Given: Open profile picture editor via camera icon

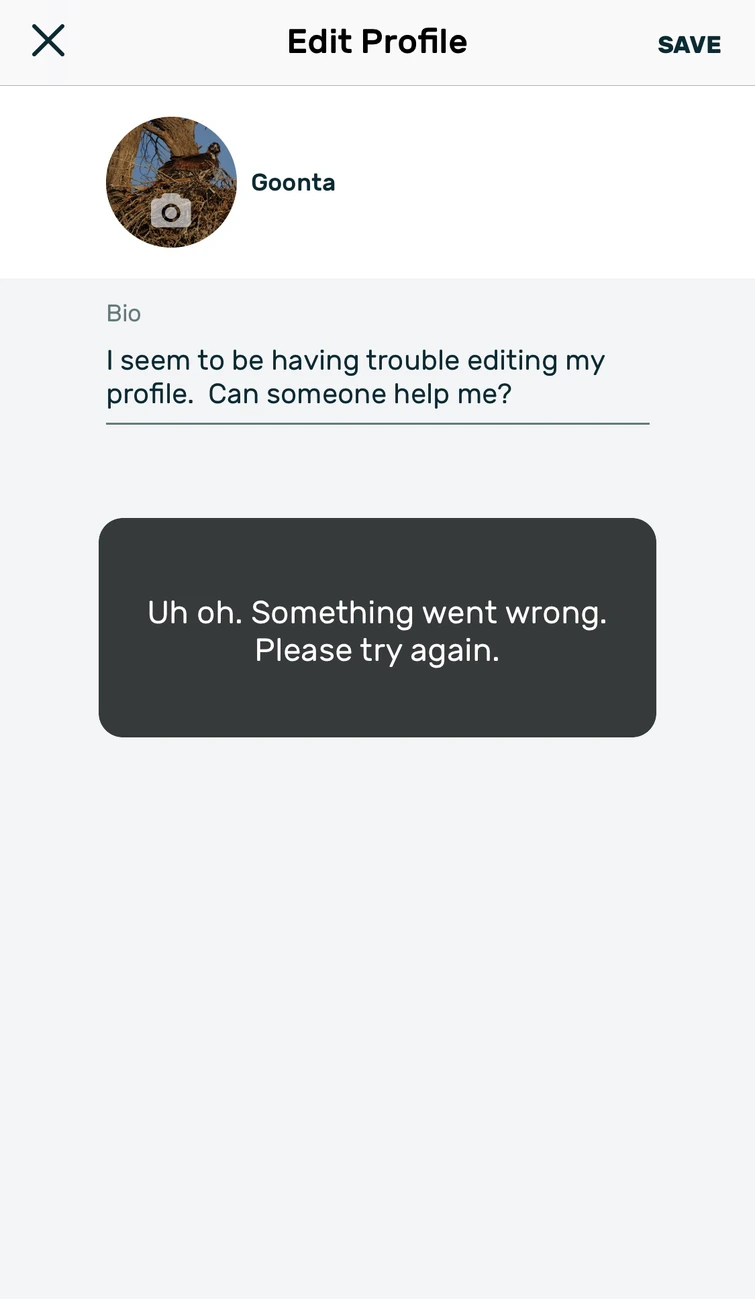Looking at the screenshot, I should (x=171, y=213).
